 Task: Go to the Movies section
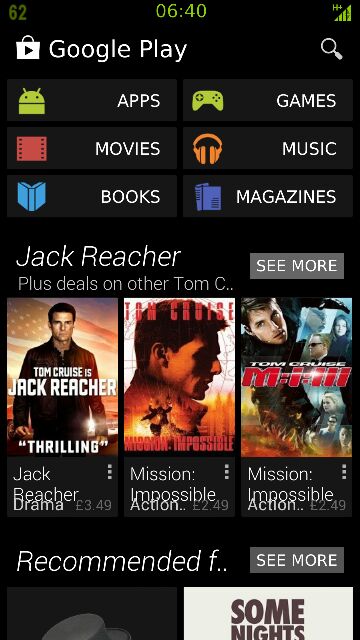[x=92, y=148]
